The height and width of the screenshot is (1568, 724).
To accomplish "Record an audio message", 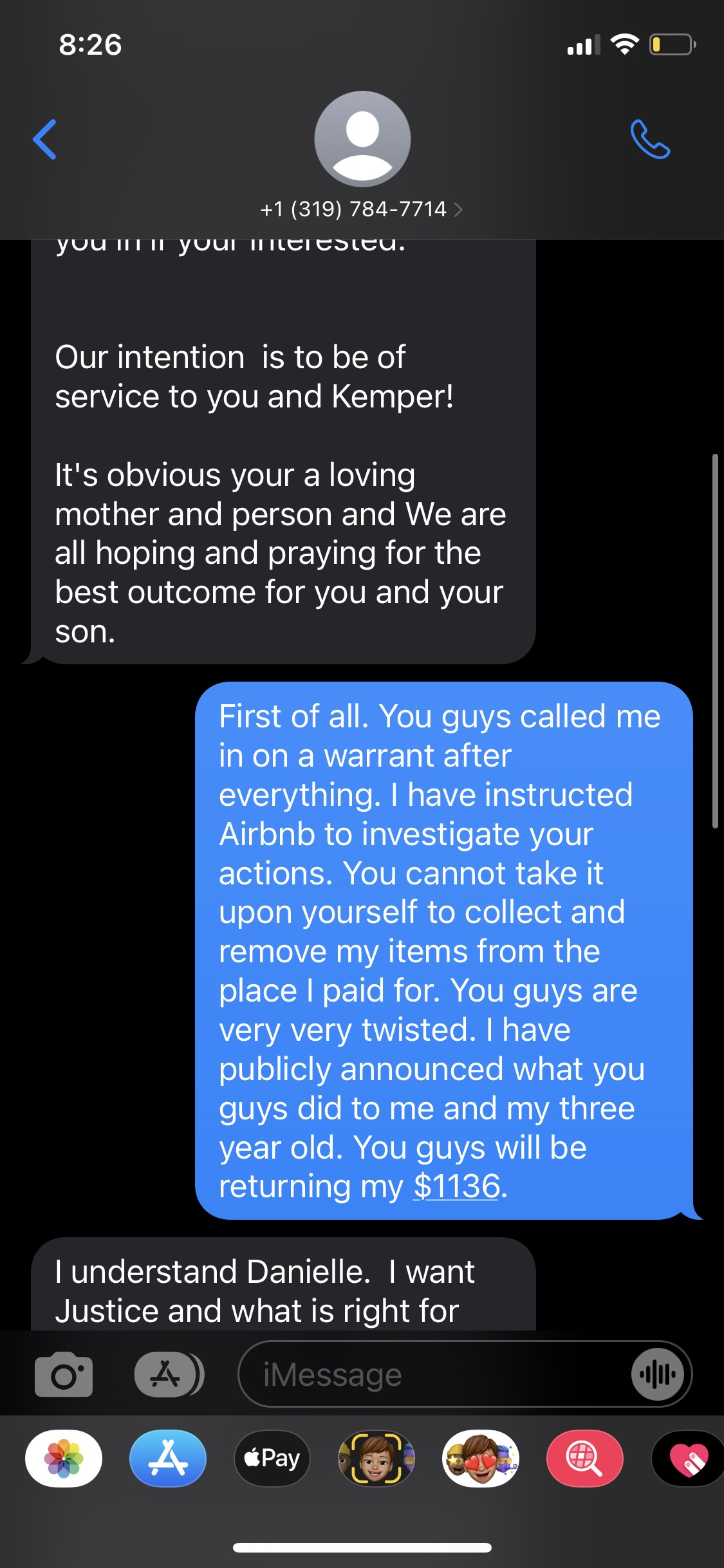I will 657,1375.
